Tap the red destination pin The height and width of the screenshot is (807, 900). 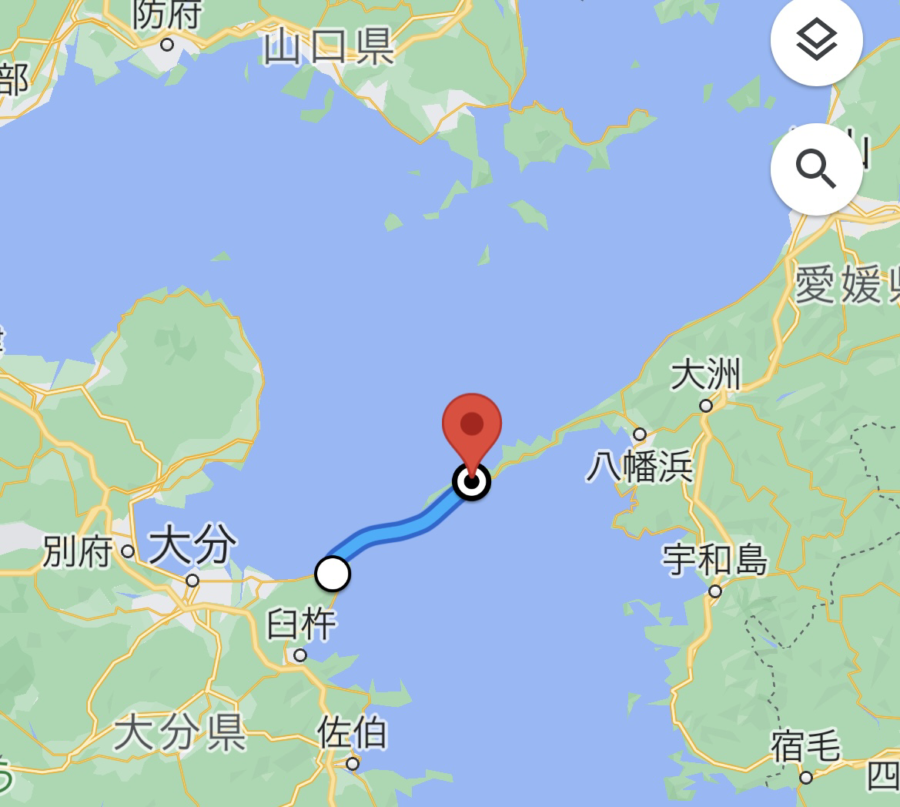[471, 427]
